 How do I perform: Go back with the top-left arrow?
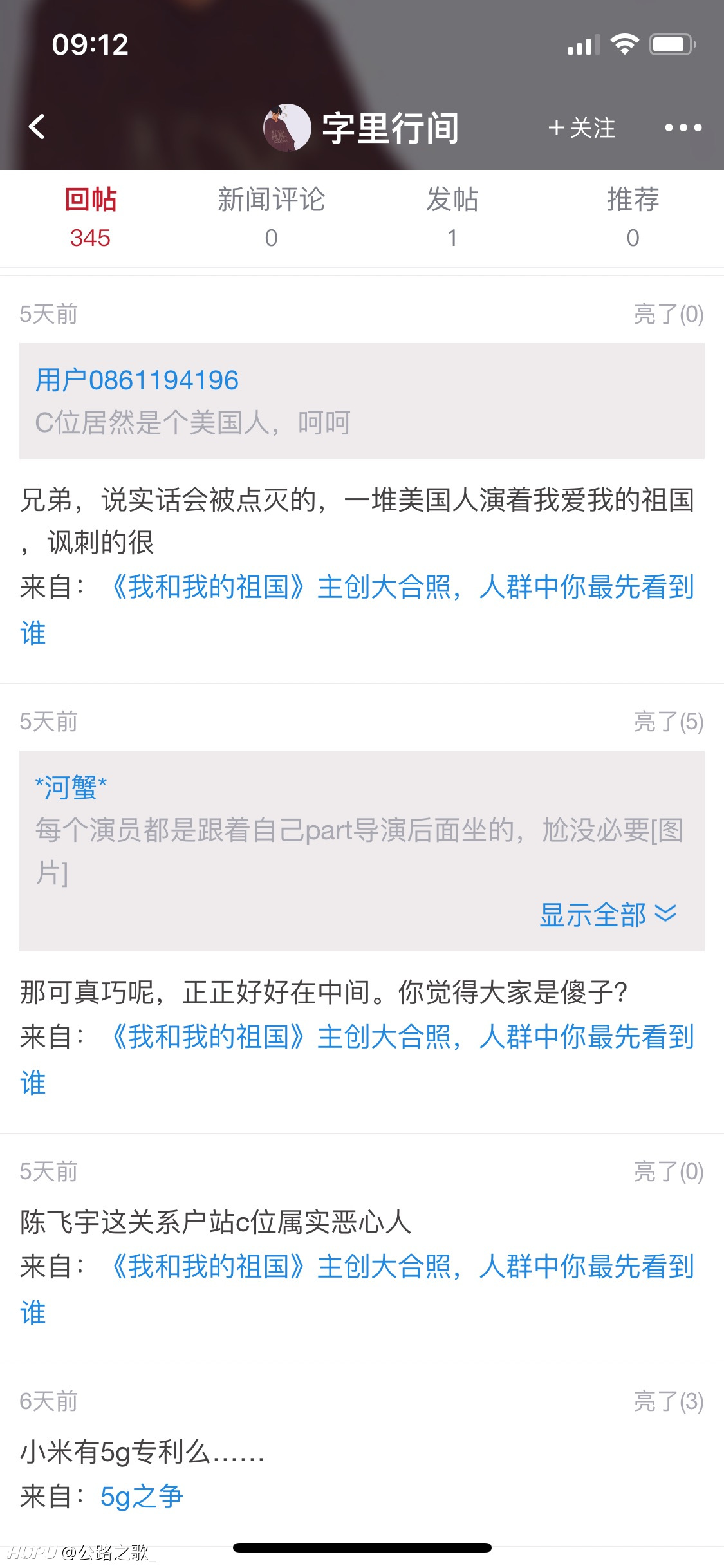(37, 127)
